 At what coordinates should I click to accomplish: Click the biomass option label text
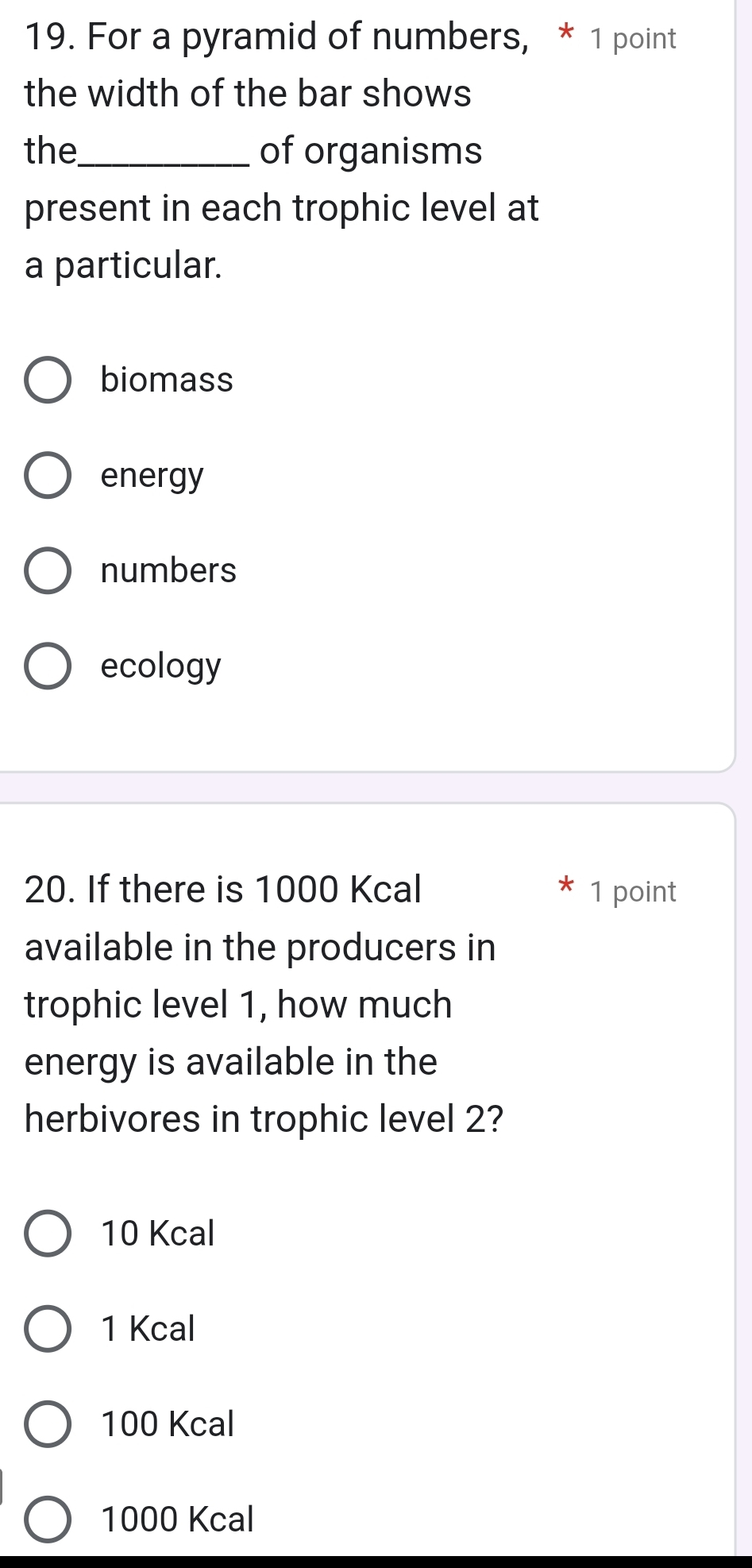point(166,380)
